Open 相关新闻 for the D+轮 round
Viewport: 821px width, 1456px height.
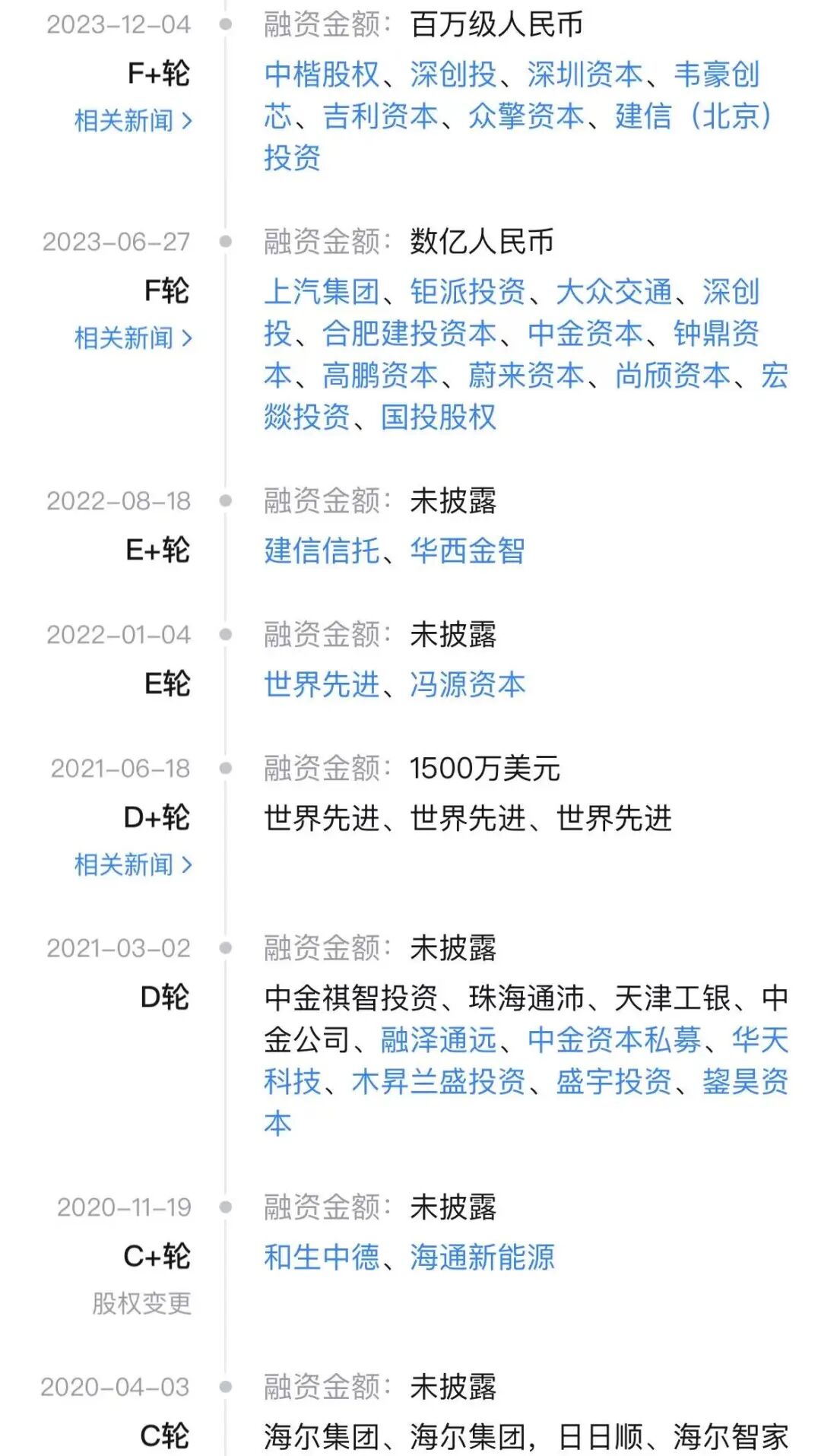[133, 864]
